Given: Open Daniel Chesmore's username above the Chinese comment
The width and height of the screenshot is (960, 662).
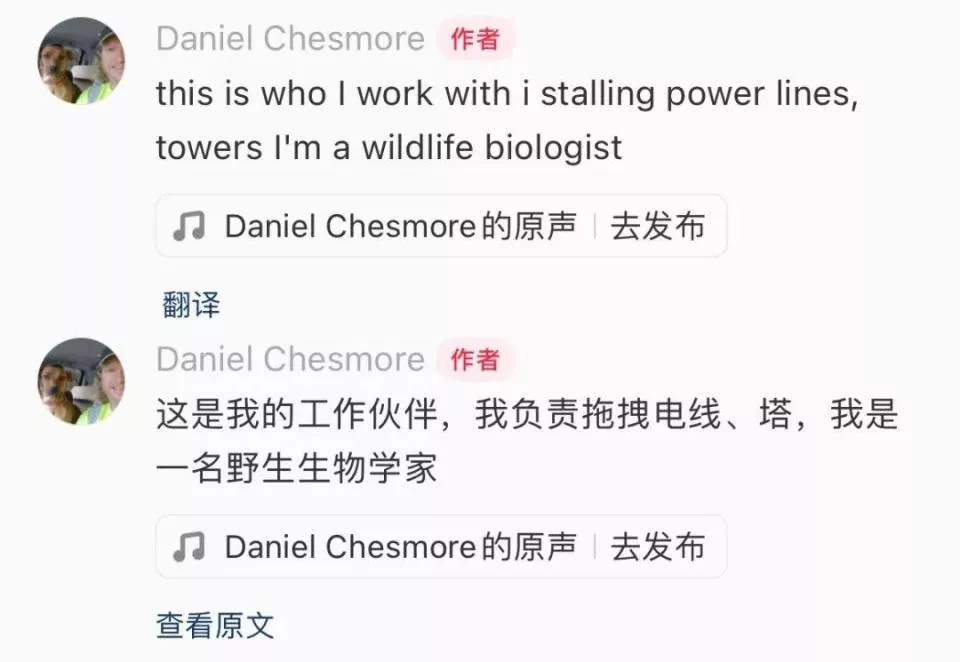Looking at the screenshot, I should click(290, 359).
